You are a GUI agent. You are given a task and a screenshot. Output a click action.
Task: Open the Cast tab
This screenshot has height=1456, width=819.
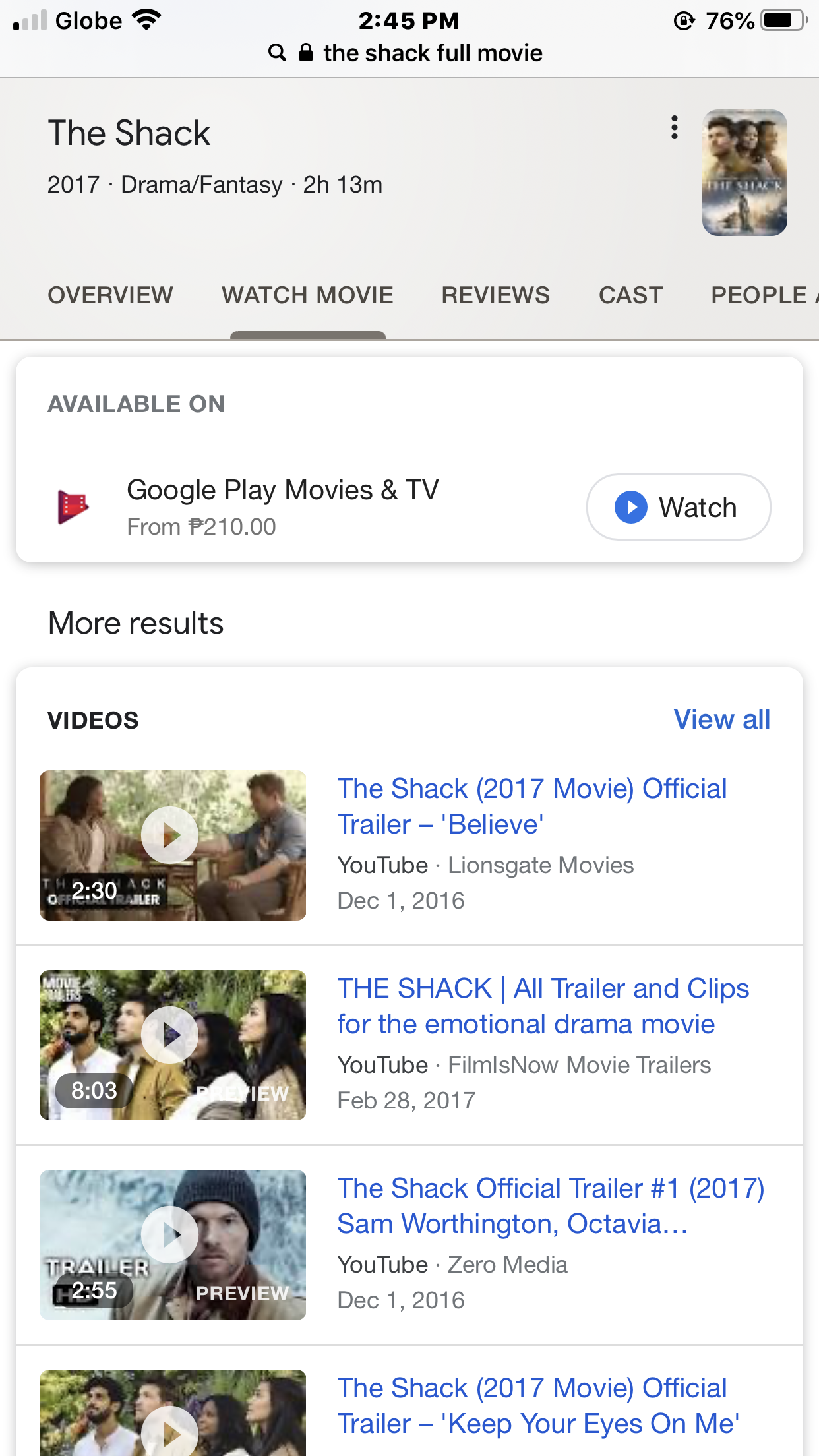tap(630, 295)
